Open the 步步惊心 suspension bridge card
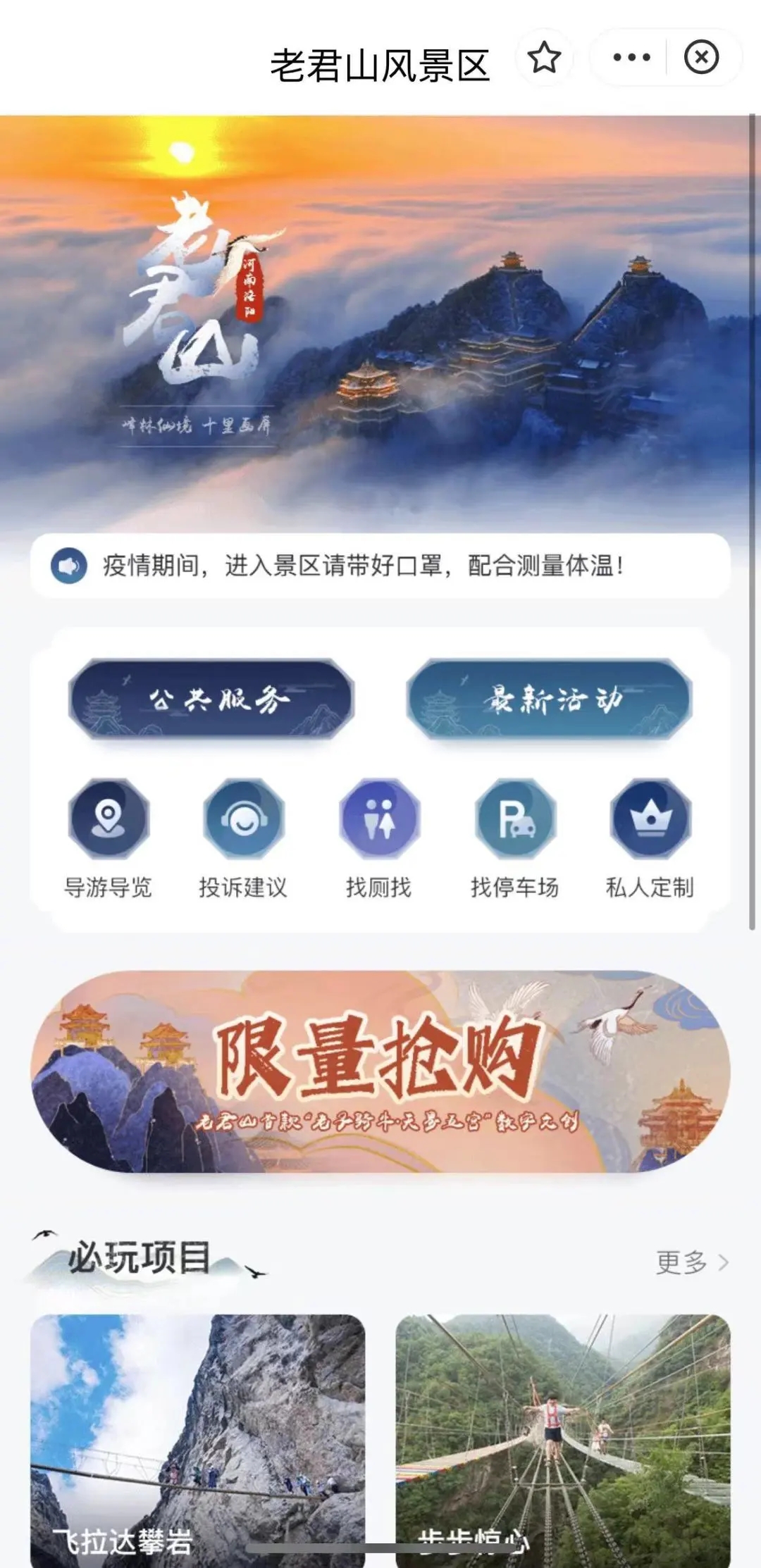This screenshot has width=761, height=1568. [562, 1437]
